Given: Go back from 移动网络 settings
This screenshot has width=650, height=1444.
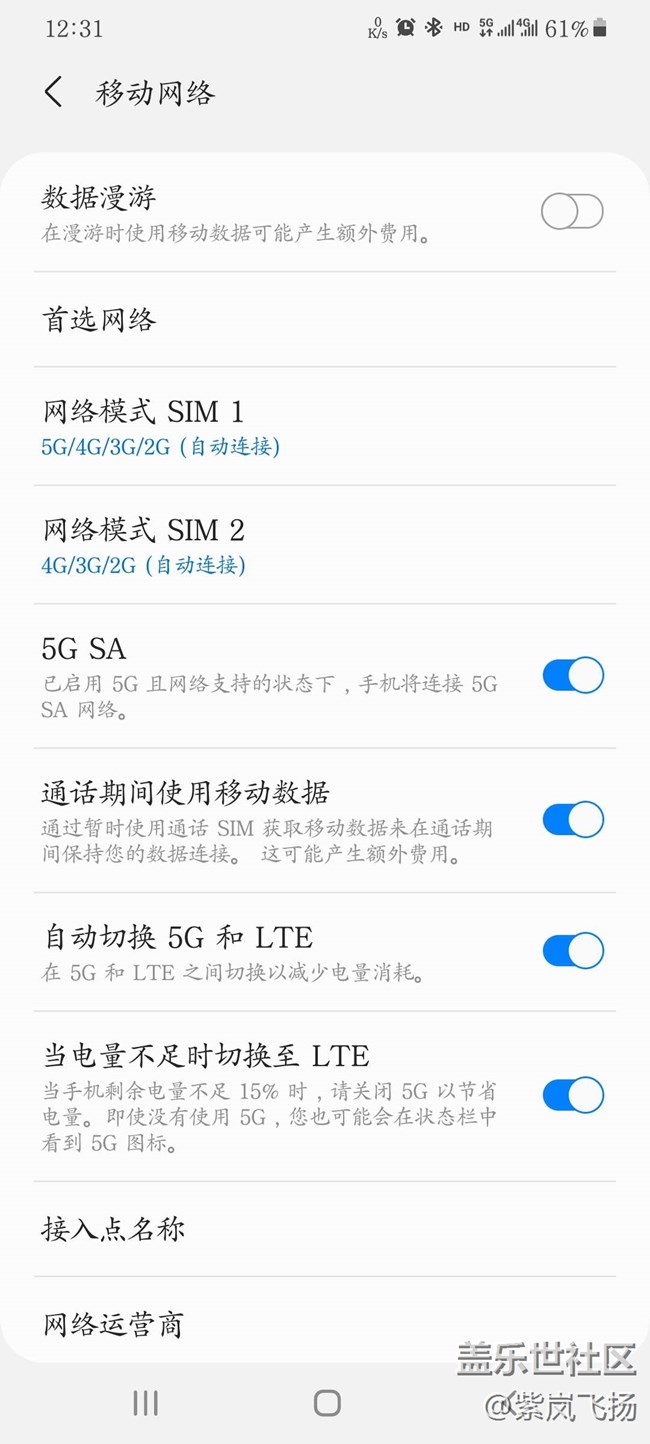Looking at the screenshot, I should (54, 93).
